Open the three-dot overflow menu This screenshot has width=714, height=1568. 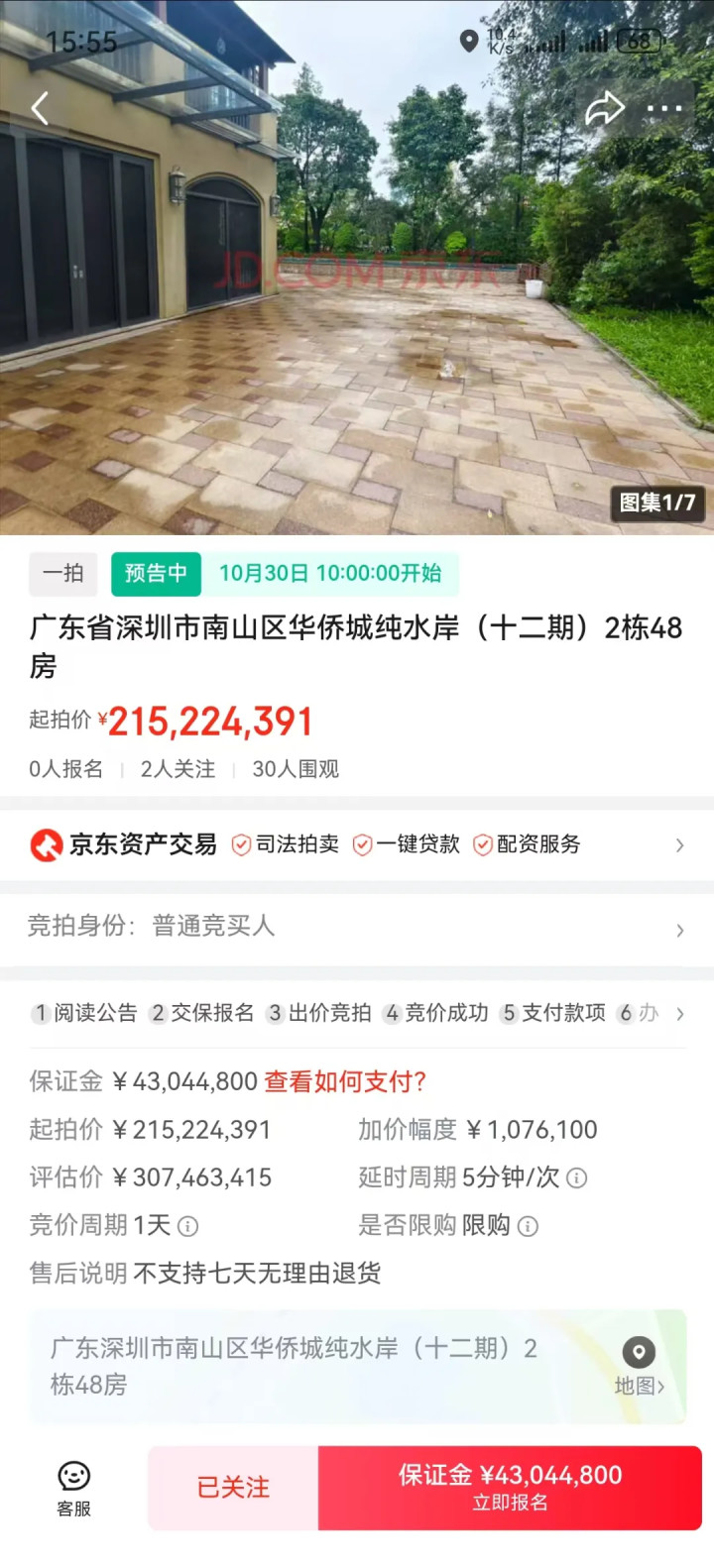coord(663,108)
